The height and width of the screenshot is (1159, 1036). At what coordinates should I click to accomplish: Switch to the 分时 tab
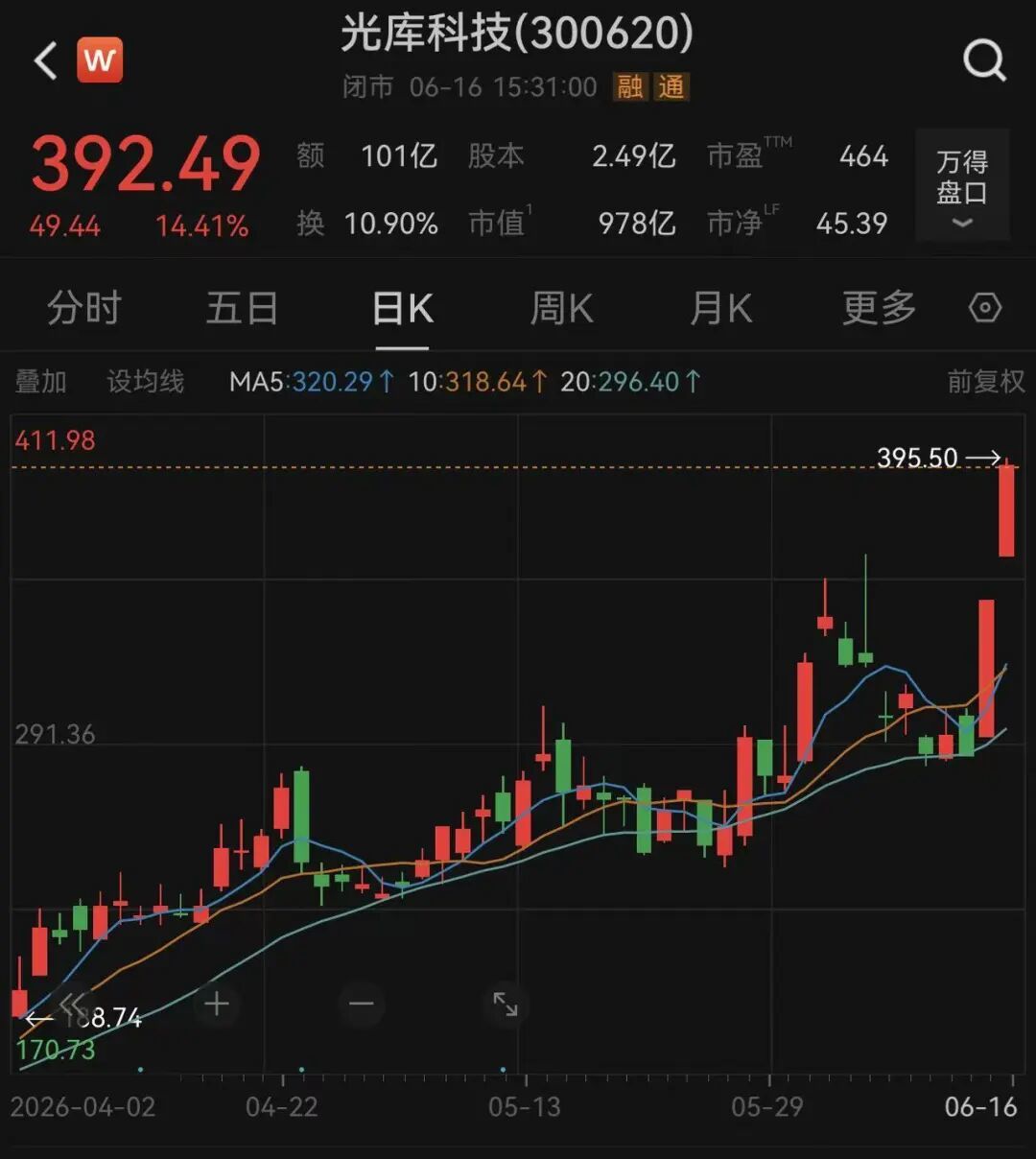[x=84, y=309]
